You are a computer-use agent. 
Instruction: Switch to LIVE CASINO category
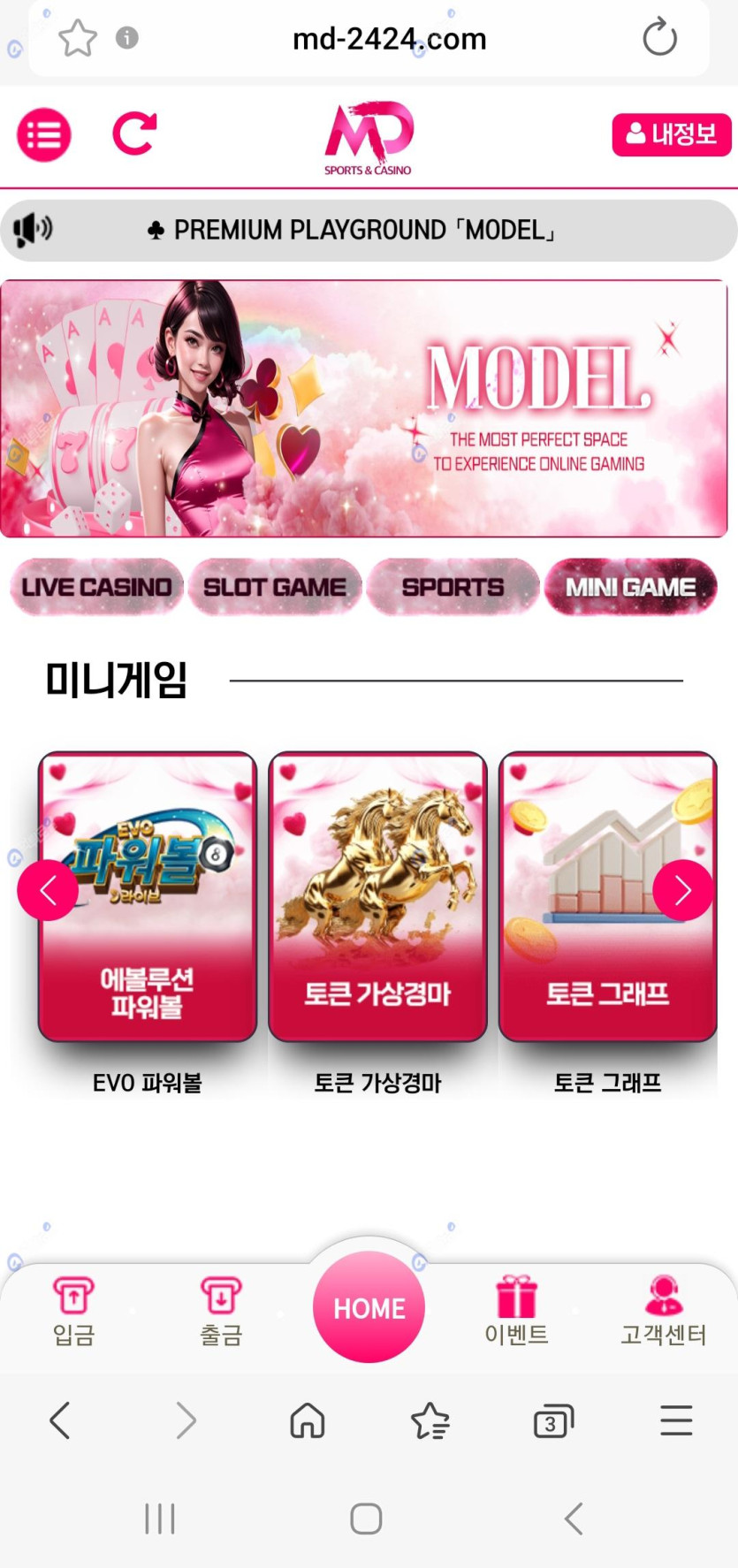coord(96,587)
